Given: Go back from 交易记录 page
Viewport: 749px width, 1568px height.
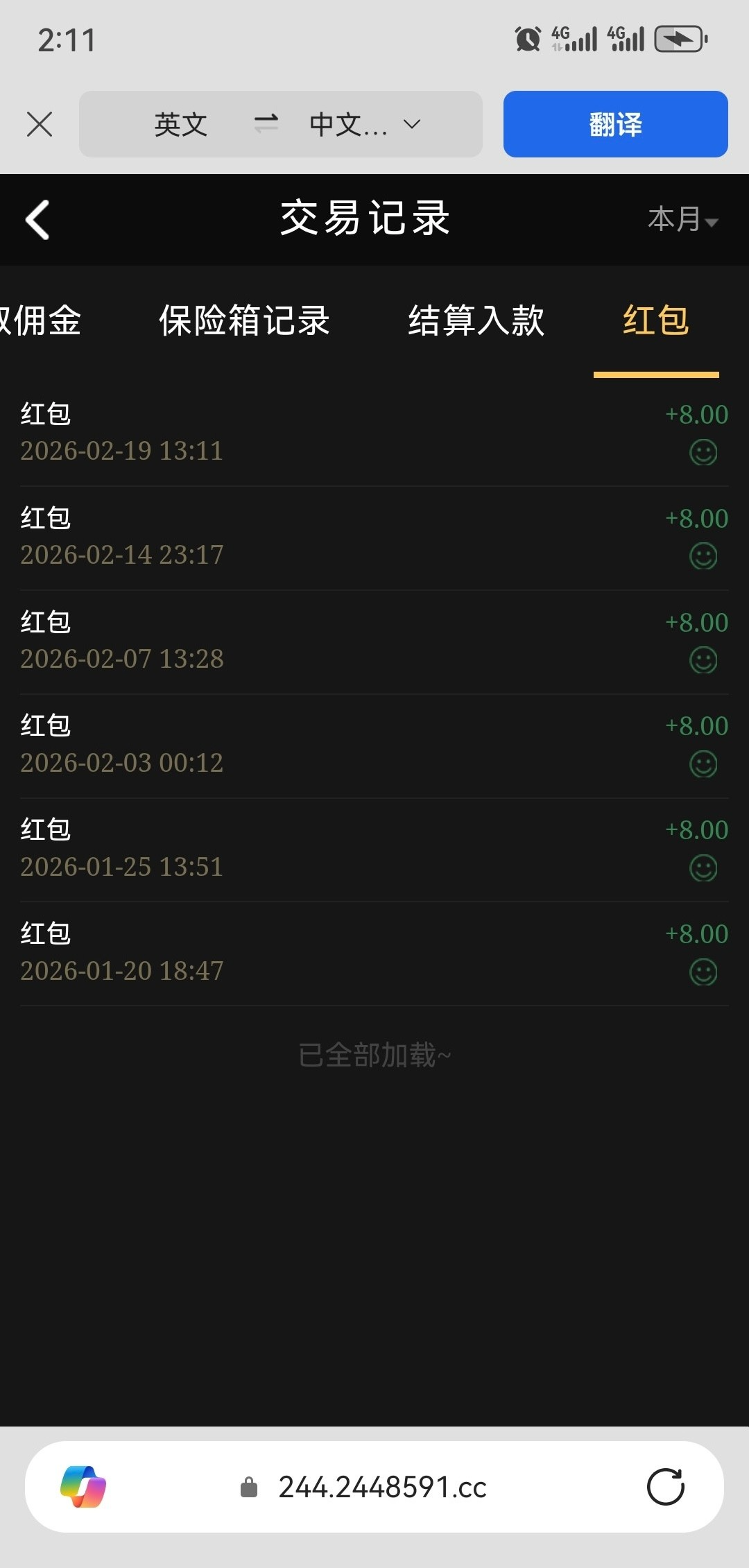Looking at the screenshot, I should click(38, 220).
